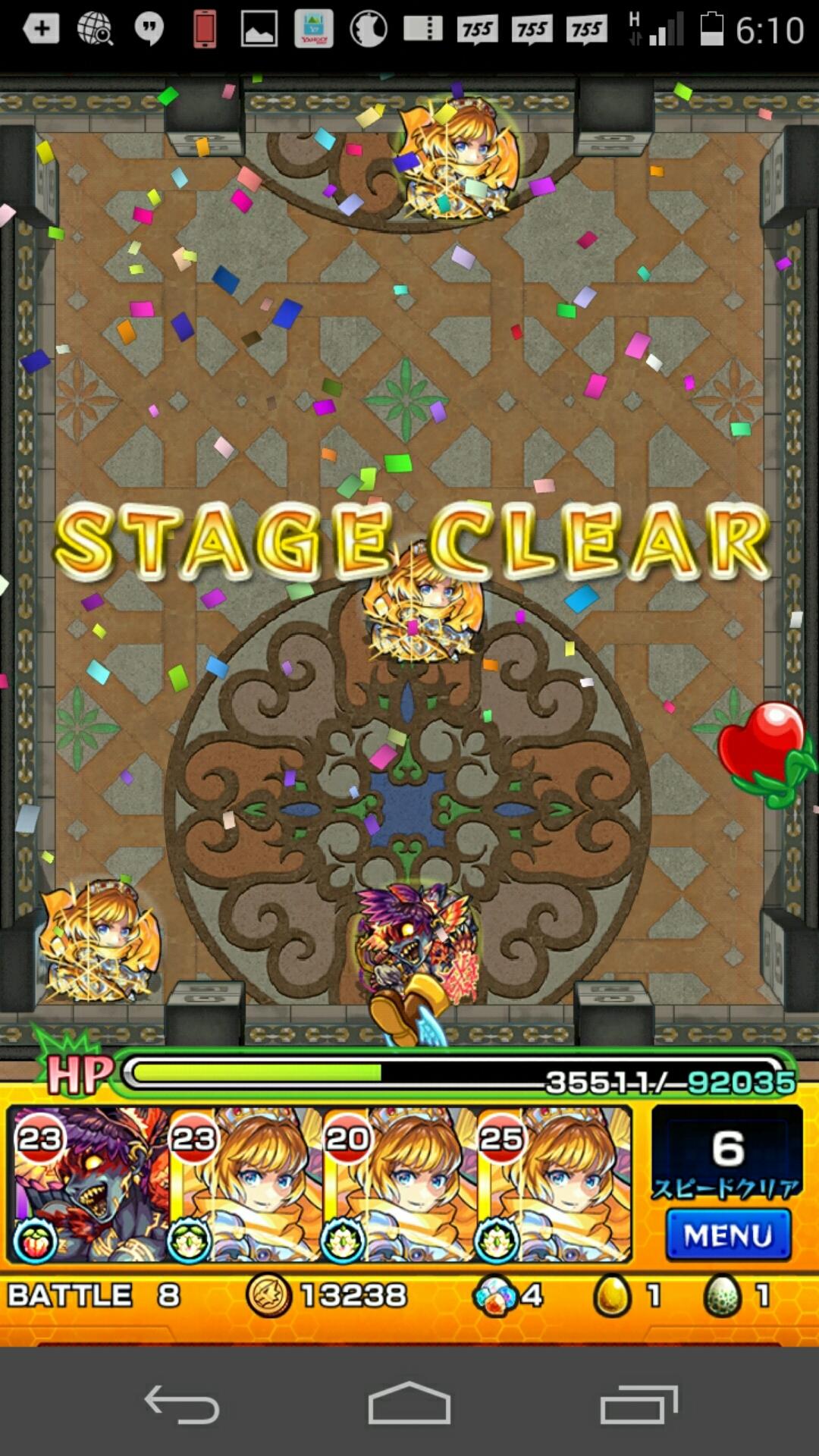Viewport: 819px width, 1456px height.
Task: Go to the home screen via the home button
Action: pos(409,1404)
